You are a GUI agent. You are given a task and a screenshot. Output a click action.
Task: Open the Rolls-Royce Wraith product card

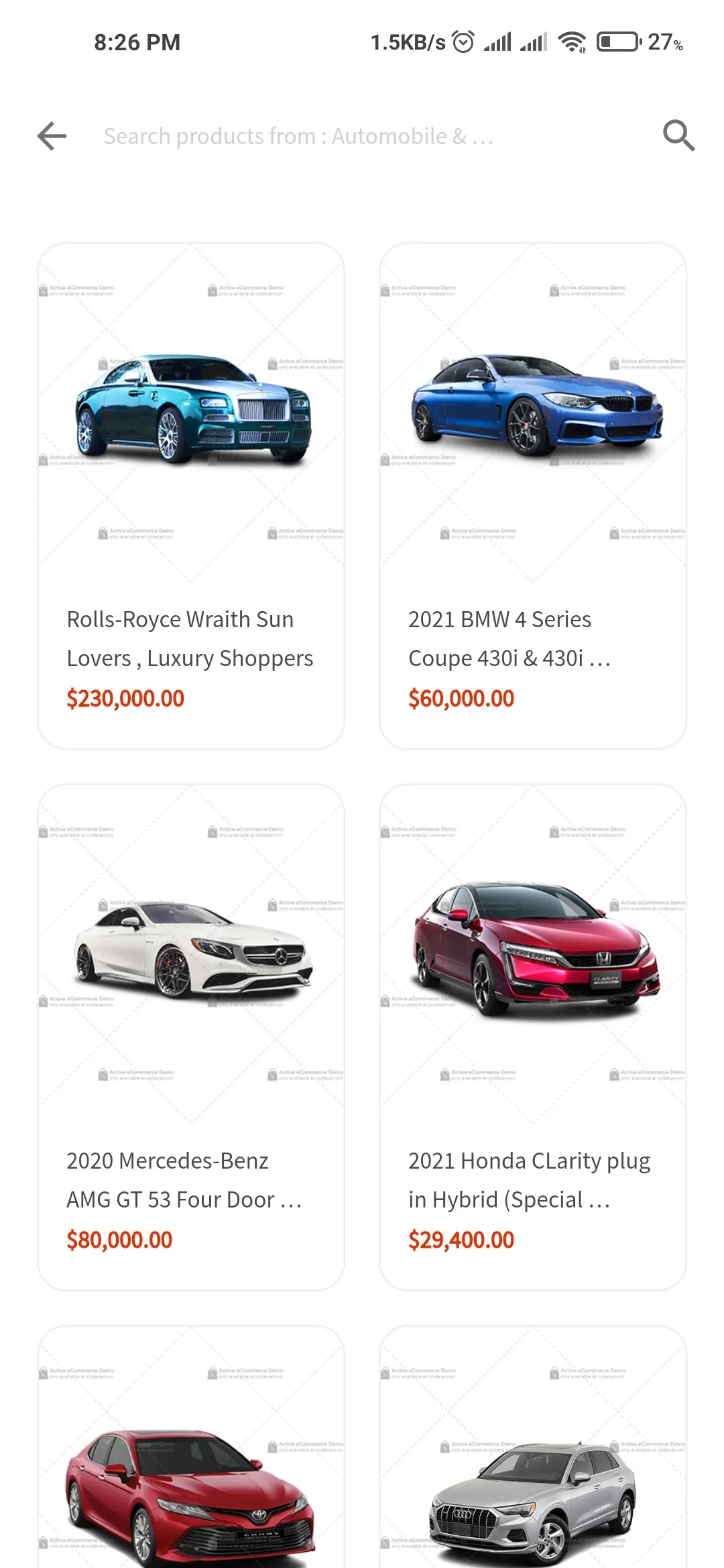point(191,496)
